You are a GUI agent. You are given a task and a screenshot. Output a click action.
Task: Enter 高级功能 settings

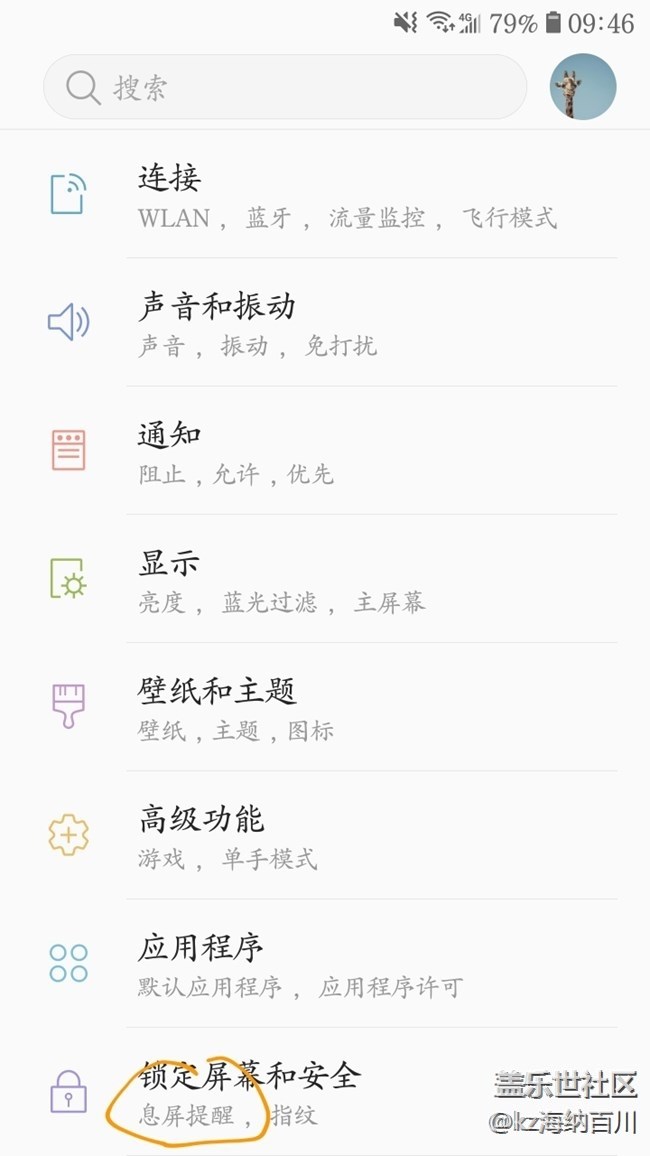click(x=345, y=835)
